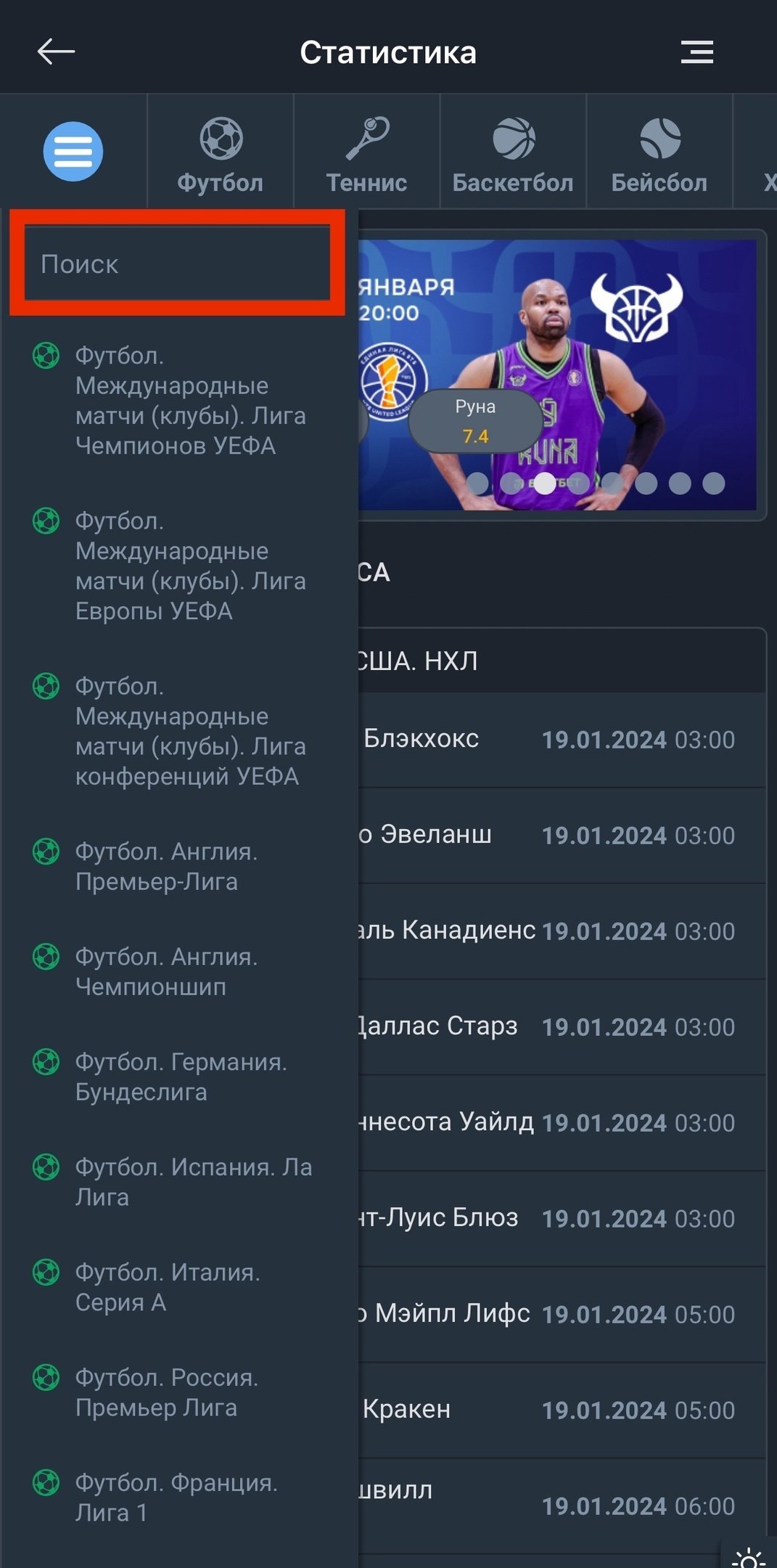Image resolution: width=777 pixels, height=1568 pixels.
Task: Tap the Руна 7.4 odds button
Action: 475,422
